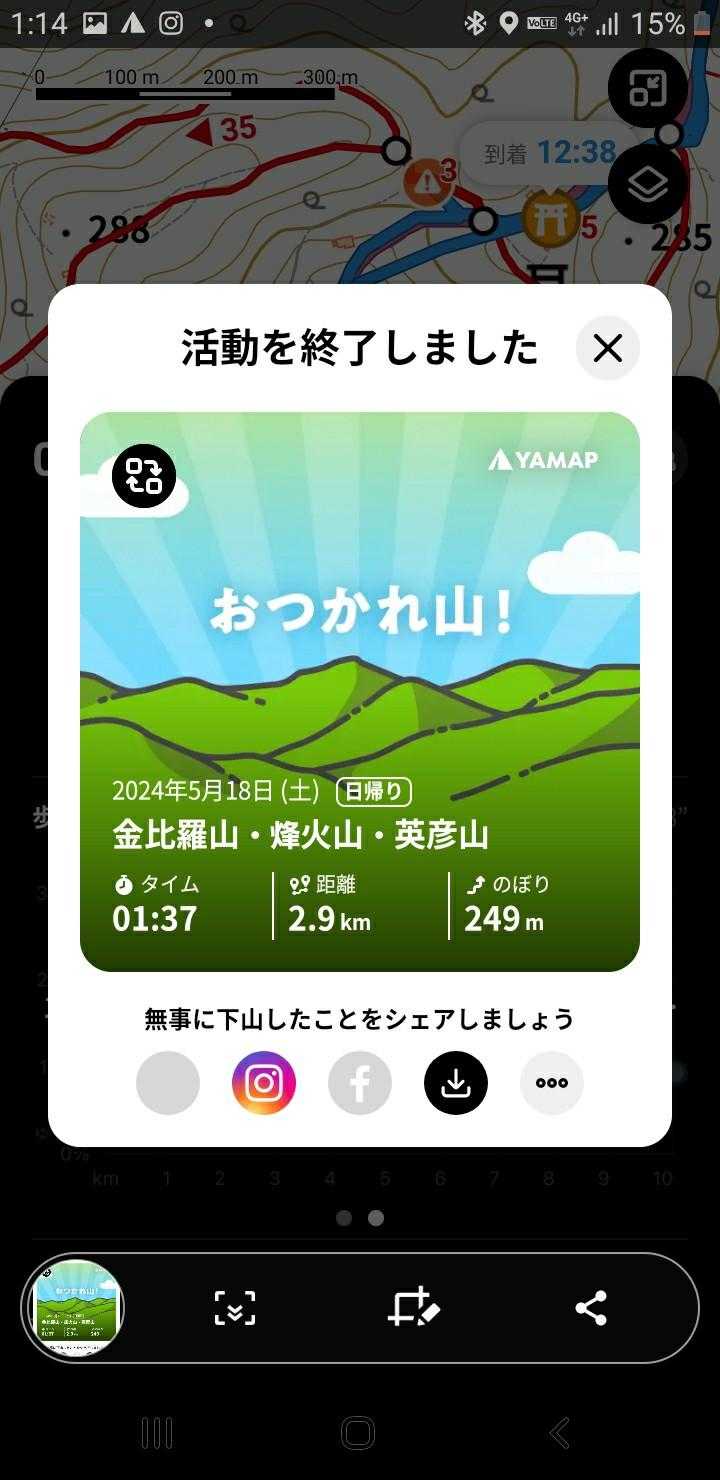720x1480 pixels.
Task: Tap the map expand button
Action: click(x=647, y=88)
